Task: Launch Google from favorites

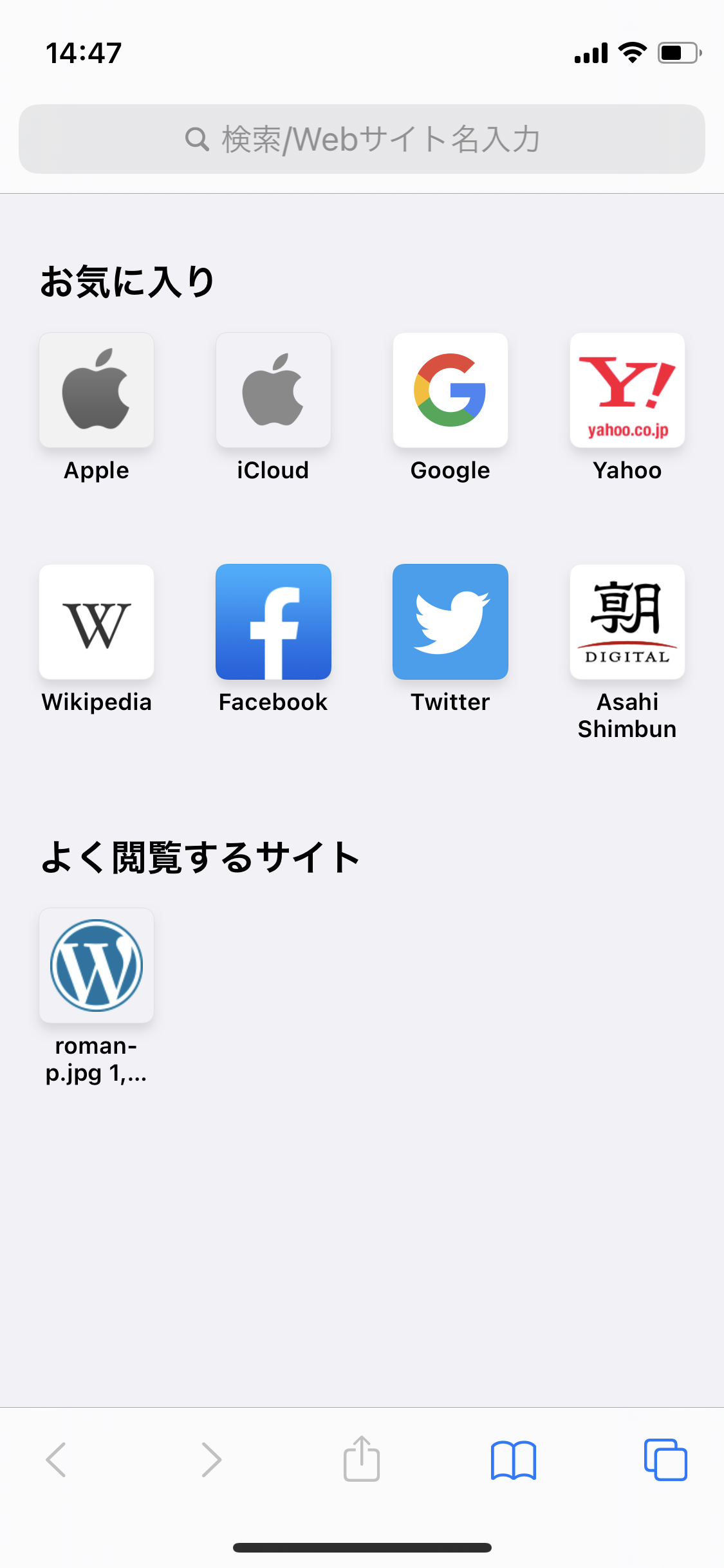Action: tap(450, 391)
